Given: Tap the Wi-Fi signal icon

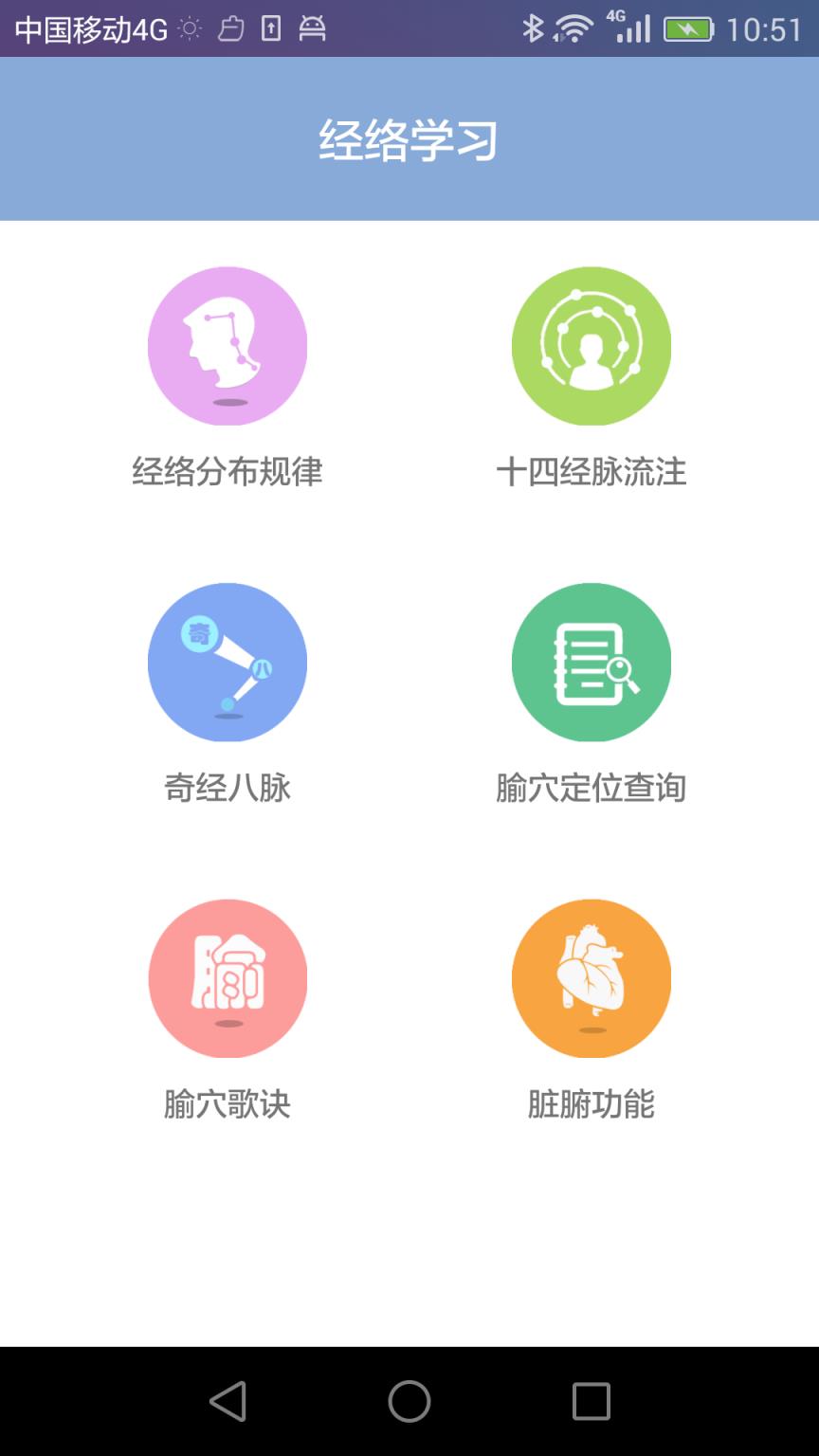Looking at the screenshot, I should 574,28.
